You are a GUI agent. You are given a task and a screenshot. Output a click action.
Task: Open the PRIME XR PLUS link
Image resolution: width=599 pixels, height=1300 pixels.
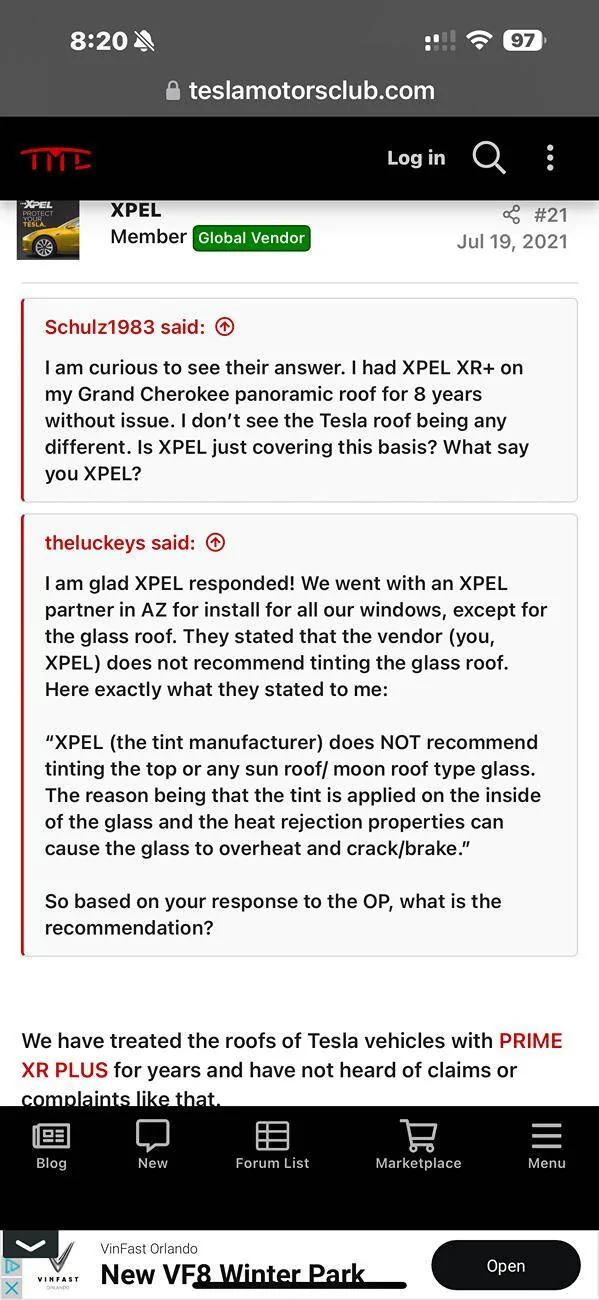(x=292, y=1055)
